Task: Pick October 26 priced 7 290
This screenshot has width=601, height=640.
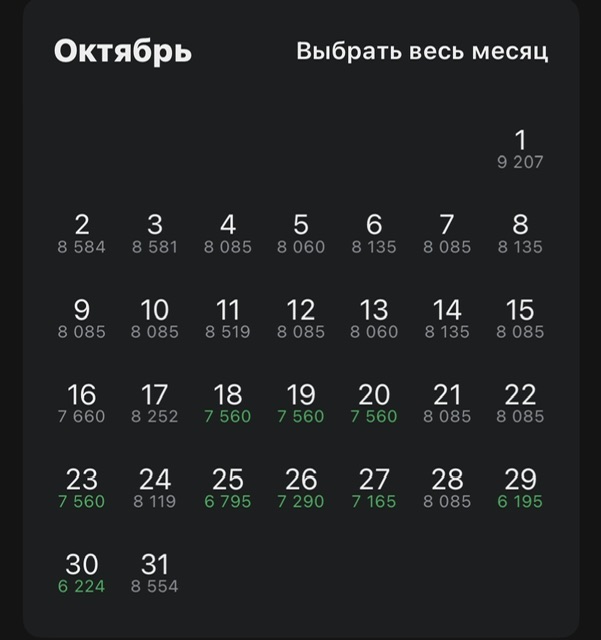Action: coord(301,488)
